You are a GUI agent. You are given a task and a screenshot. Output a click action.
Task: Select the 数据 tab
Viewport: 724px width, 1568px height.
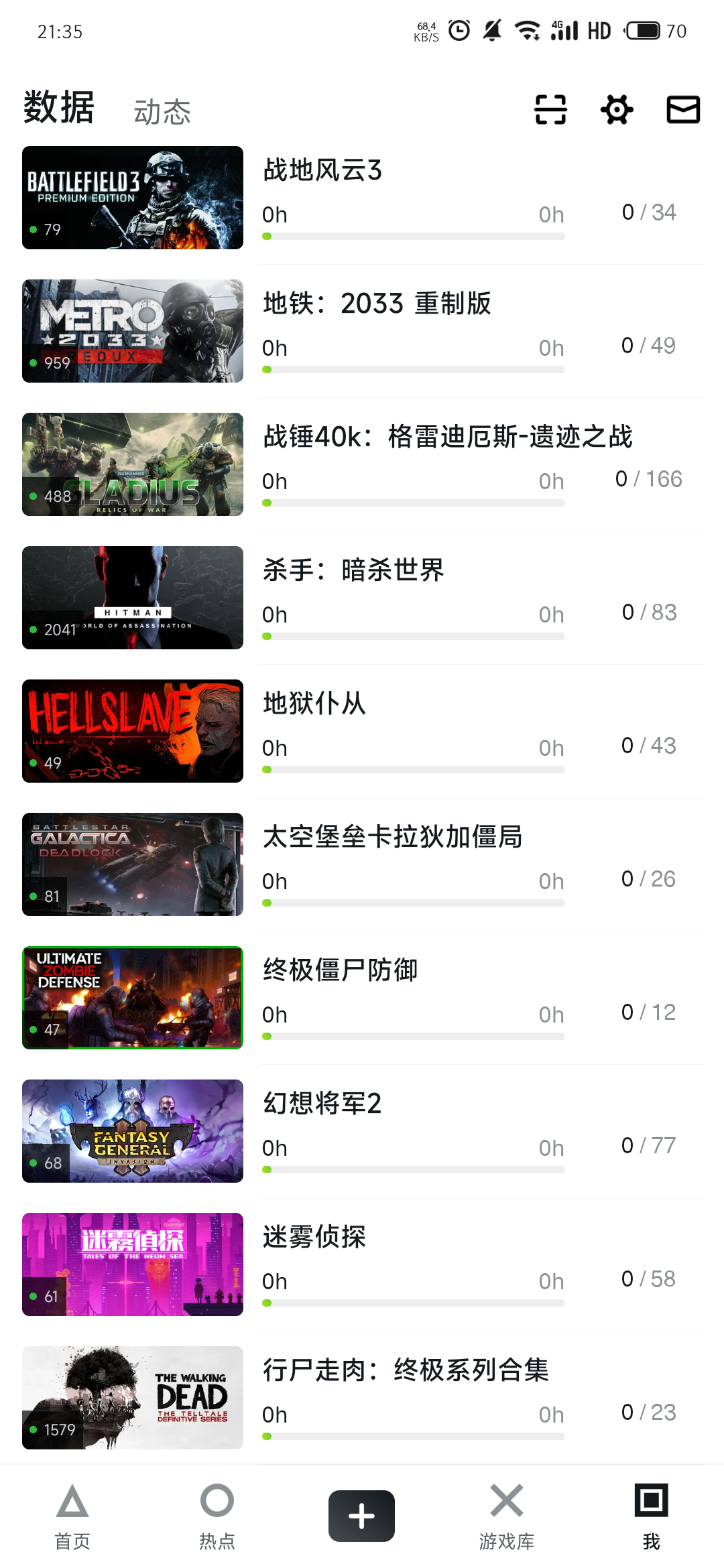click(x=59, y=108)
